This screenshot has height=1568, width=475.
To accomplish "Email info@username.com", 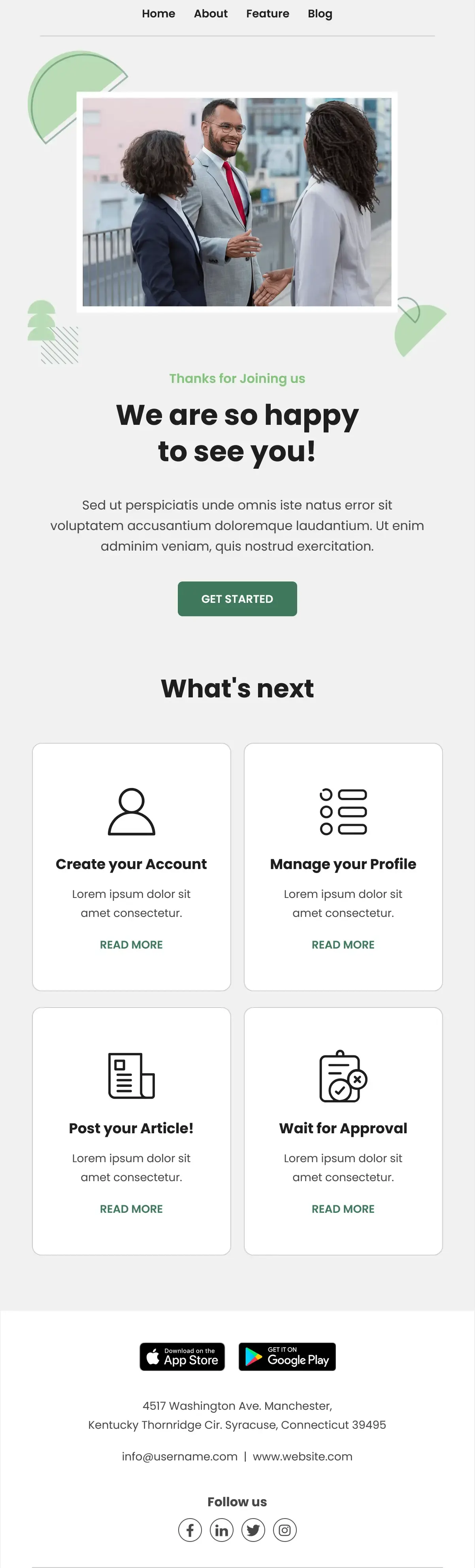I will pyautogui.click(x=179, y=1456).
